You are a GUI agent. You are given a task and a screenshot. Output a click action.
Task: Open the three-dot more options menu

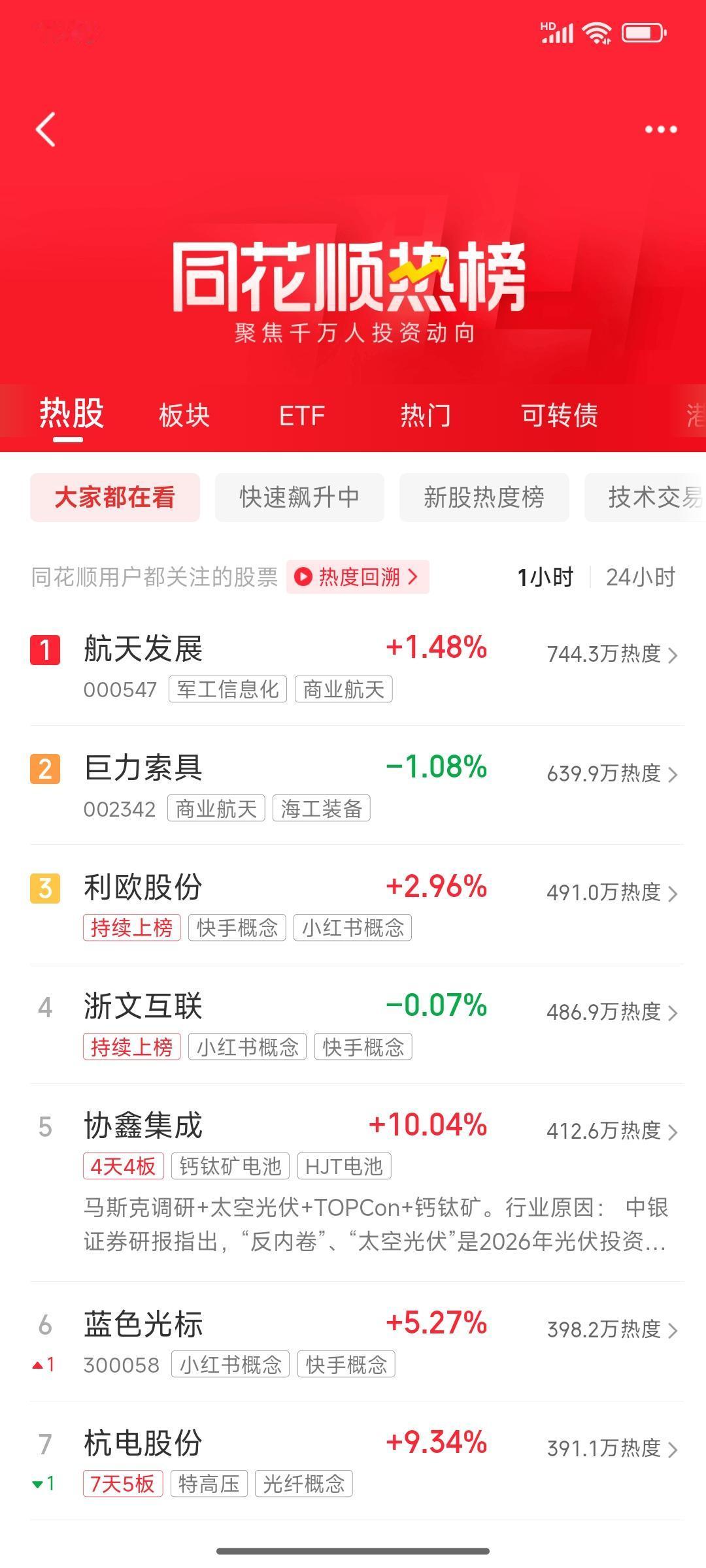coord(660,130)
